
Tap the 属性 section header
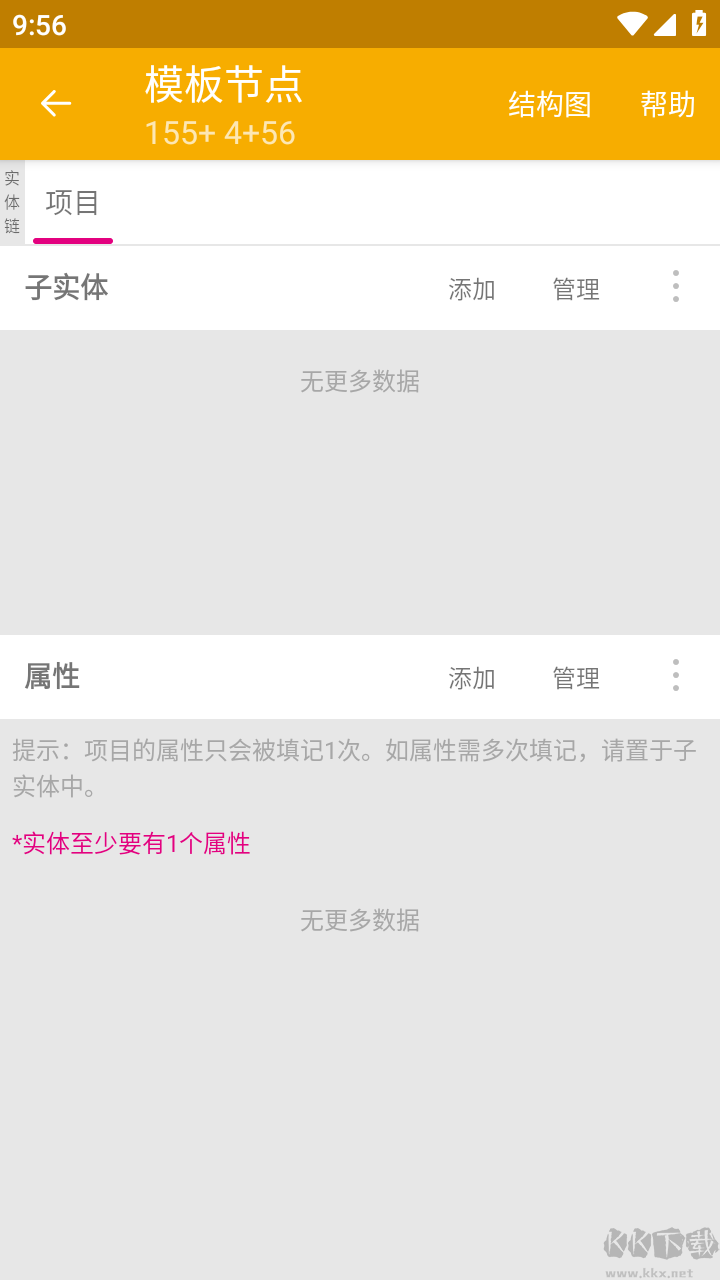pyautogui.click(x=52, y=676)
